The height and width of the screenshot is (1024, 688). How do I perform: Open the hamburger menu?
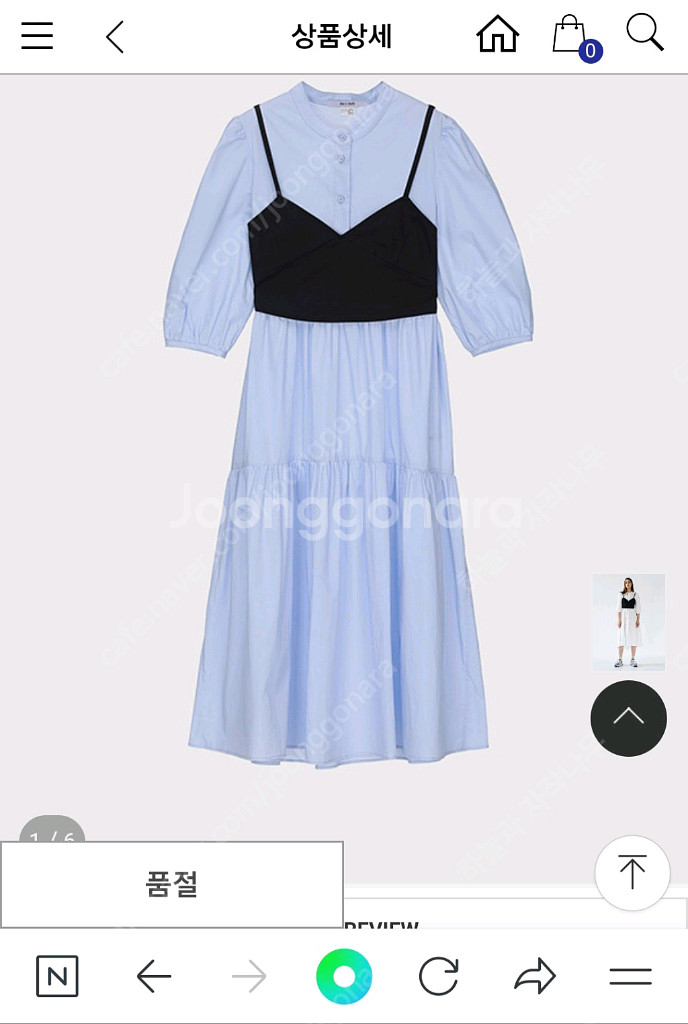coord(37,36)
